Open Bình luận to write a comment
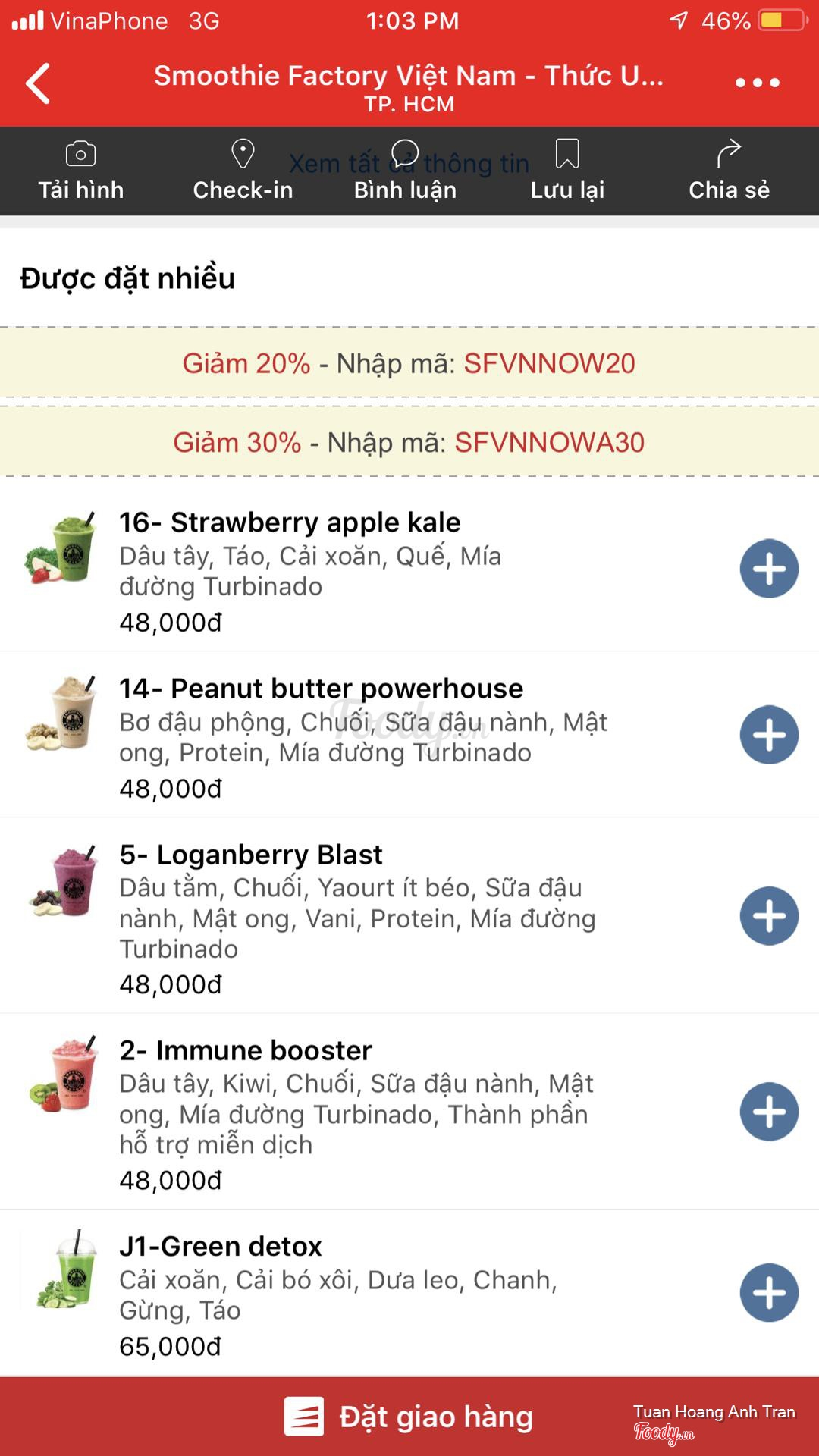Screen dimensions: 819x1456 tap(405, 171)
